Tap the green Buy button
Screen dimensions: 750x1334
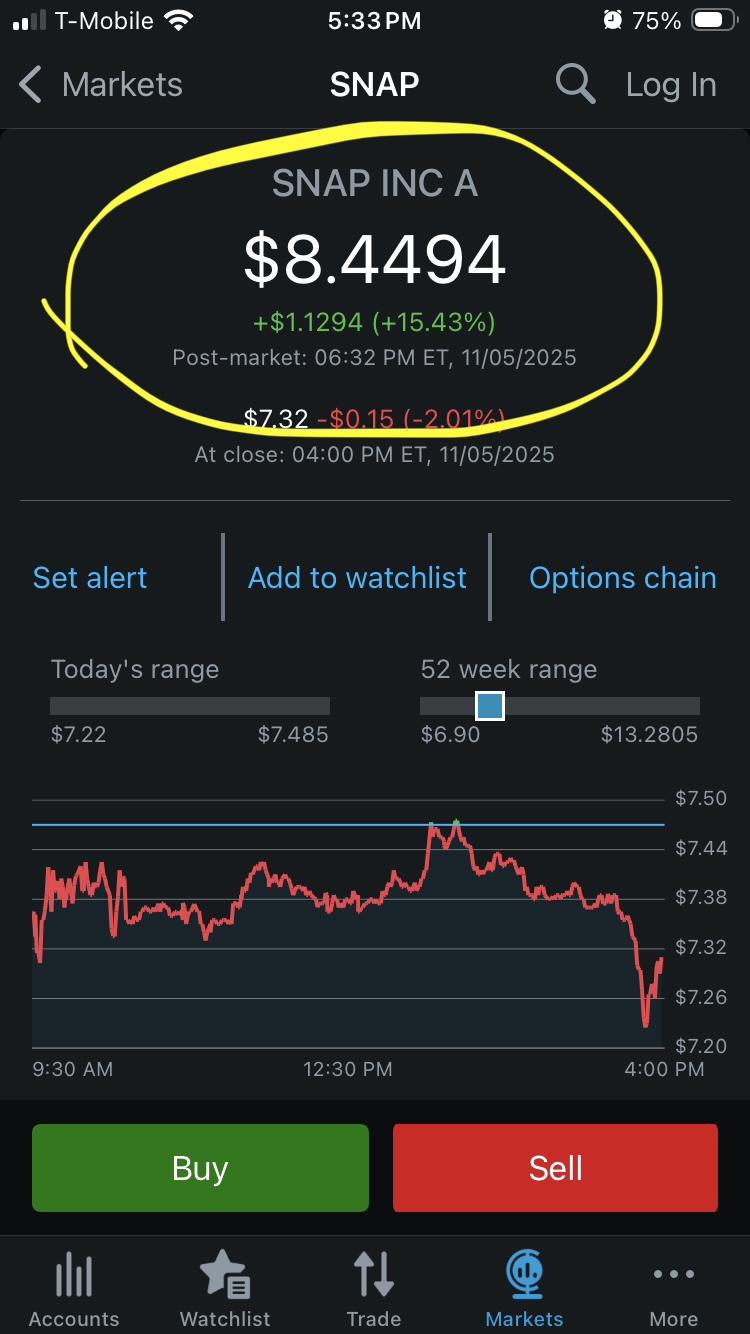point(200,1168)
